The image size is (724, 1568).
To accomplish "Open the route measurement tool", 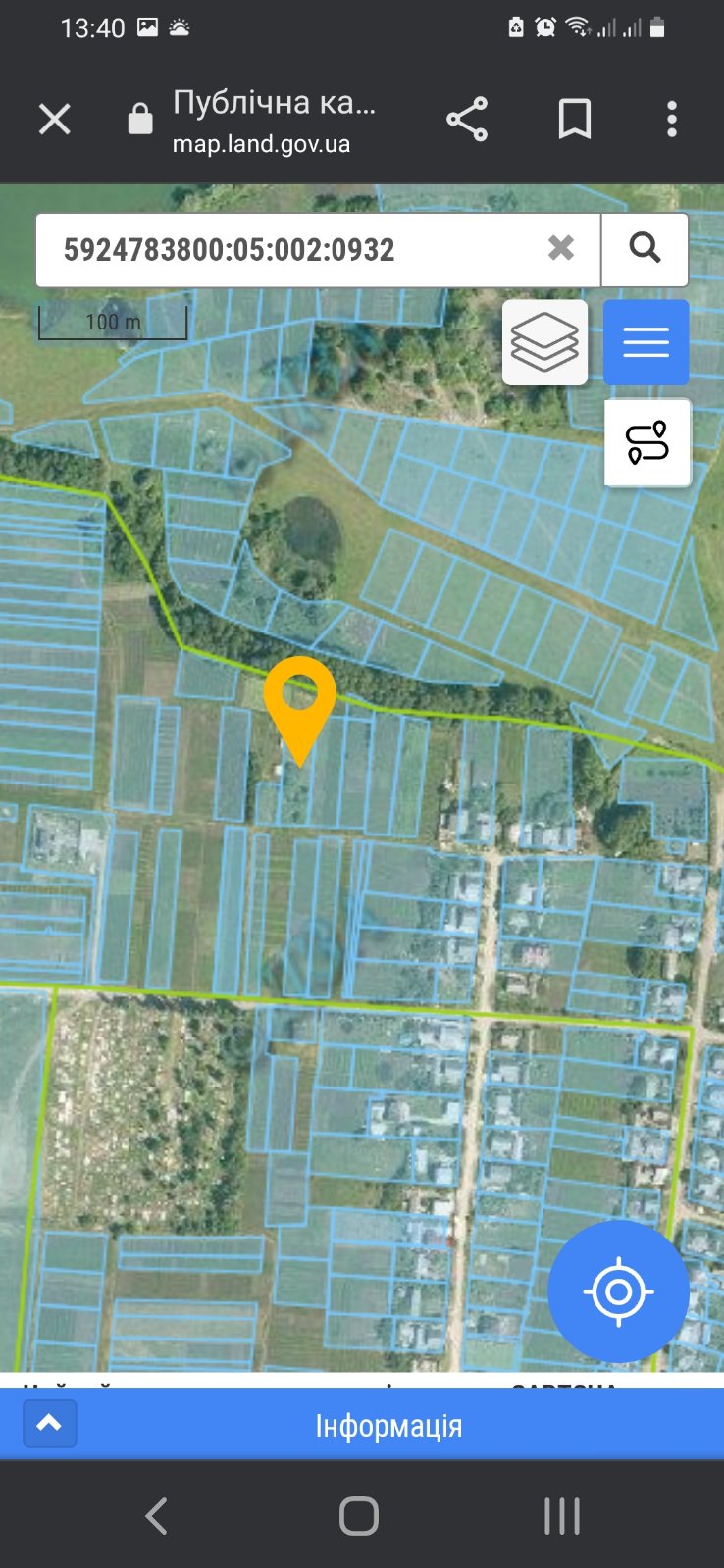I will (647, 442).
